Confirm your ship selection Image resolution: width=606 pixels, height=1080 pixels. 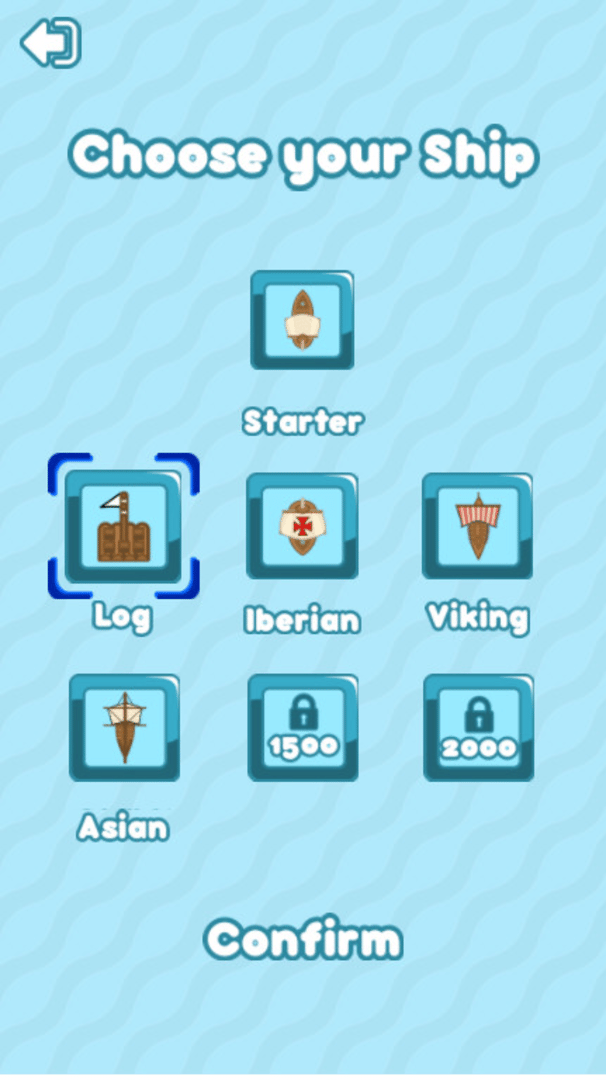(303, 940)
